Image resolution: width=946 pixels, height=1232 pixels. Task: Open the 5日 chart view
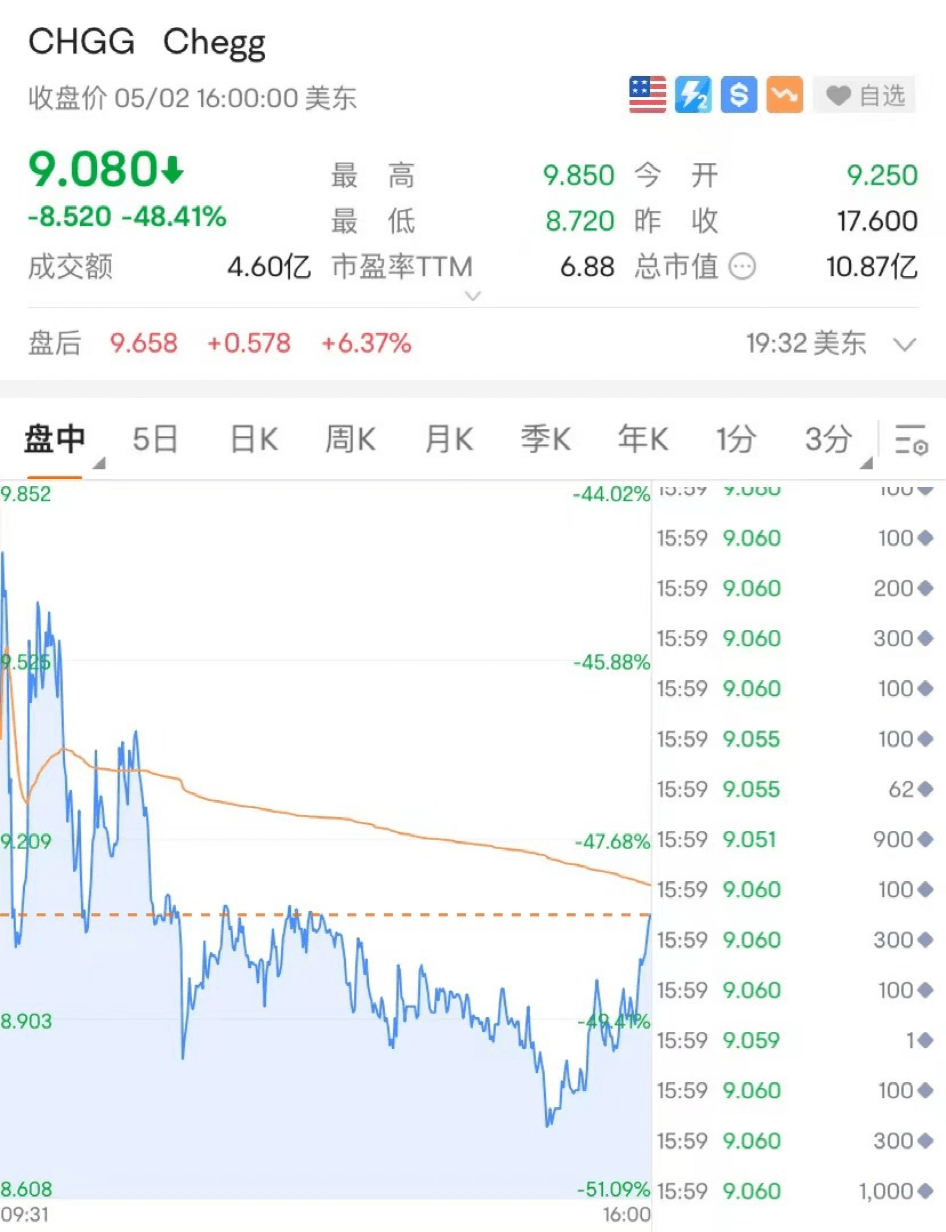pos(155,438)
